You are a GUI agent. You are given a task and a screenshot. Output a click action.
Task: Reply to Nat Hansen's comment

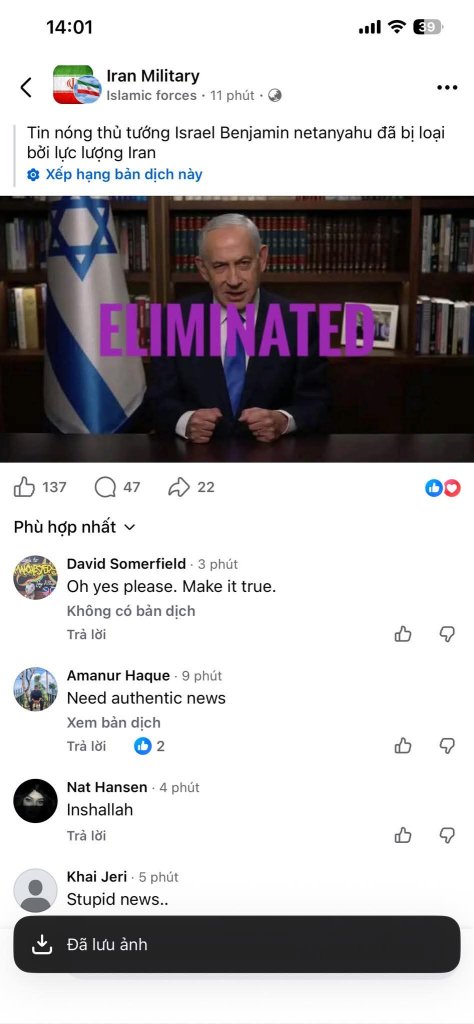coord(86,835)
